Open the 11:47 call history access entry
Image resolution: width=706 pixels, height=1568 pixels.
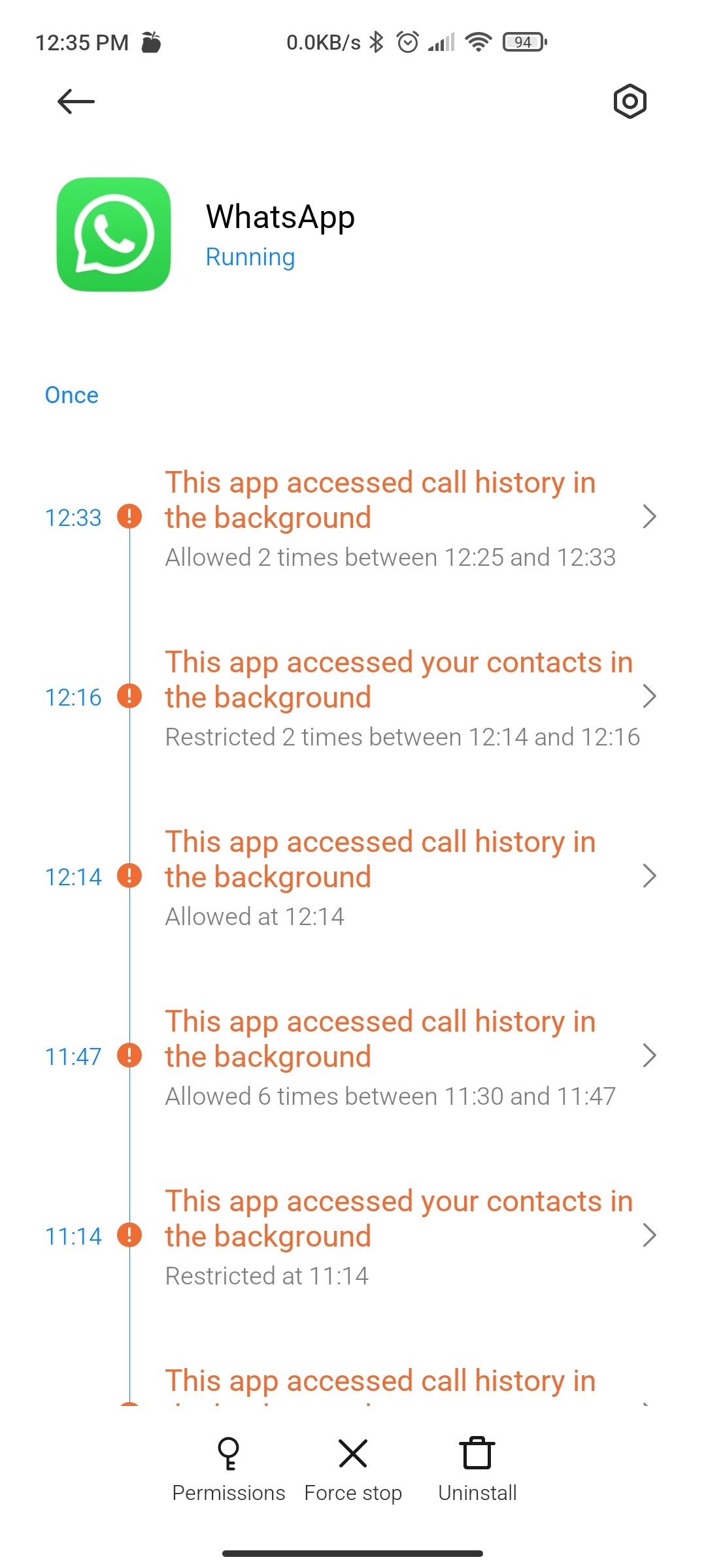[353, 1056]
